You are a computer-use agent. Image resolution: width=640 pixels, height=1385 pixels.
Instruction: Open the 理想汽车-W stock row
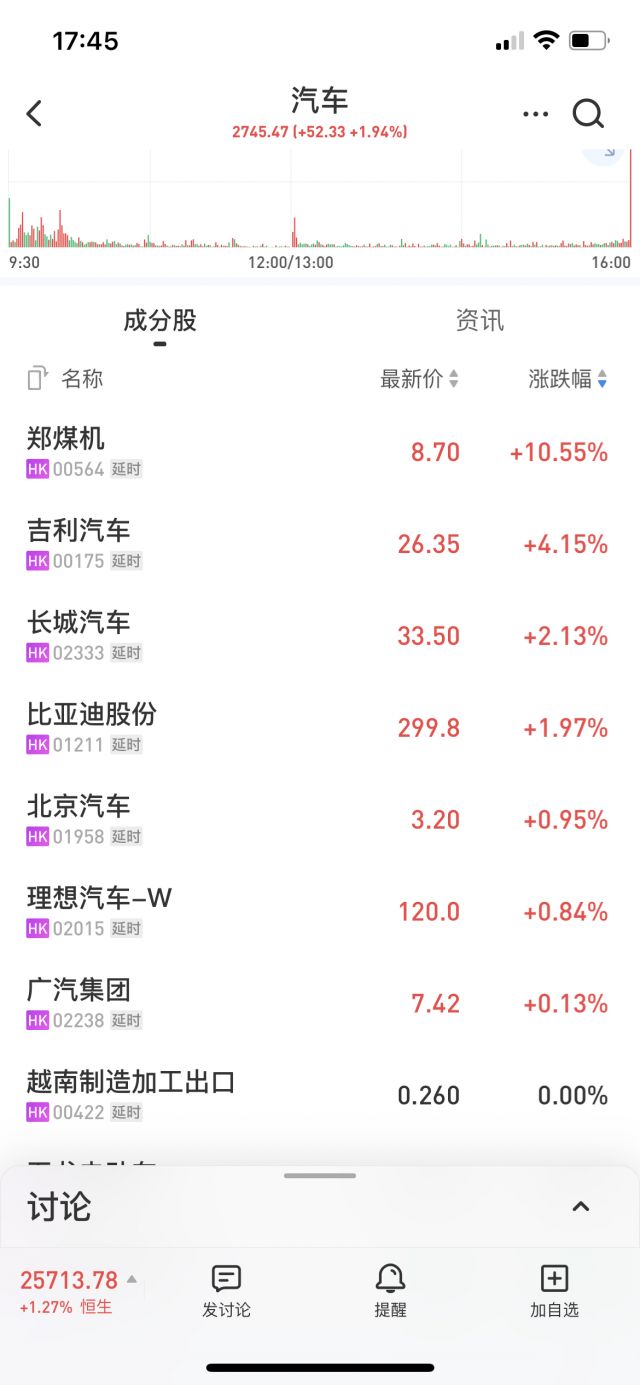320,912
